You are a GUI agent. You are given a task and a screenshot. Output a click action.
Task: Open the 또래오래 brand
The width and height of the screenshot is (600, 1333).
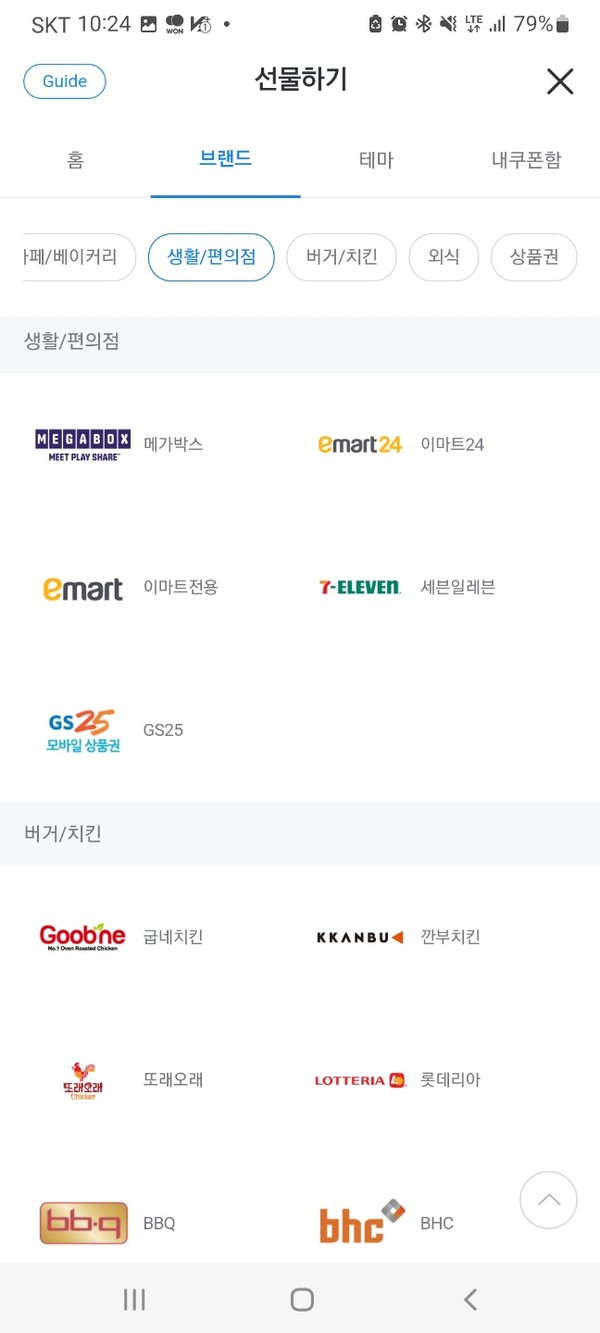coord(120,1080)
